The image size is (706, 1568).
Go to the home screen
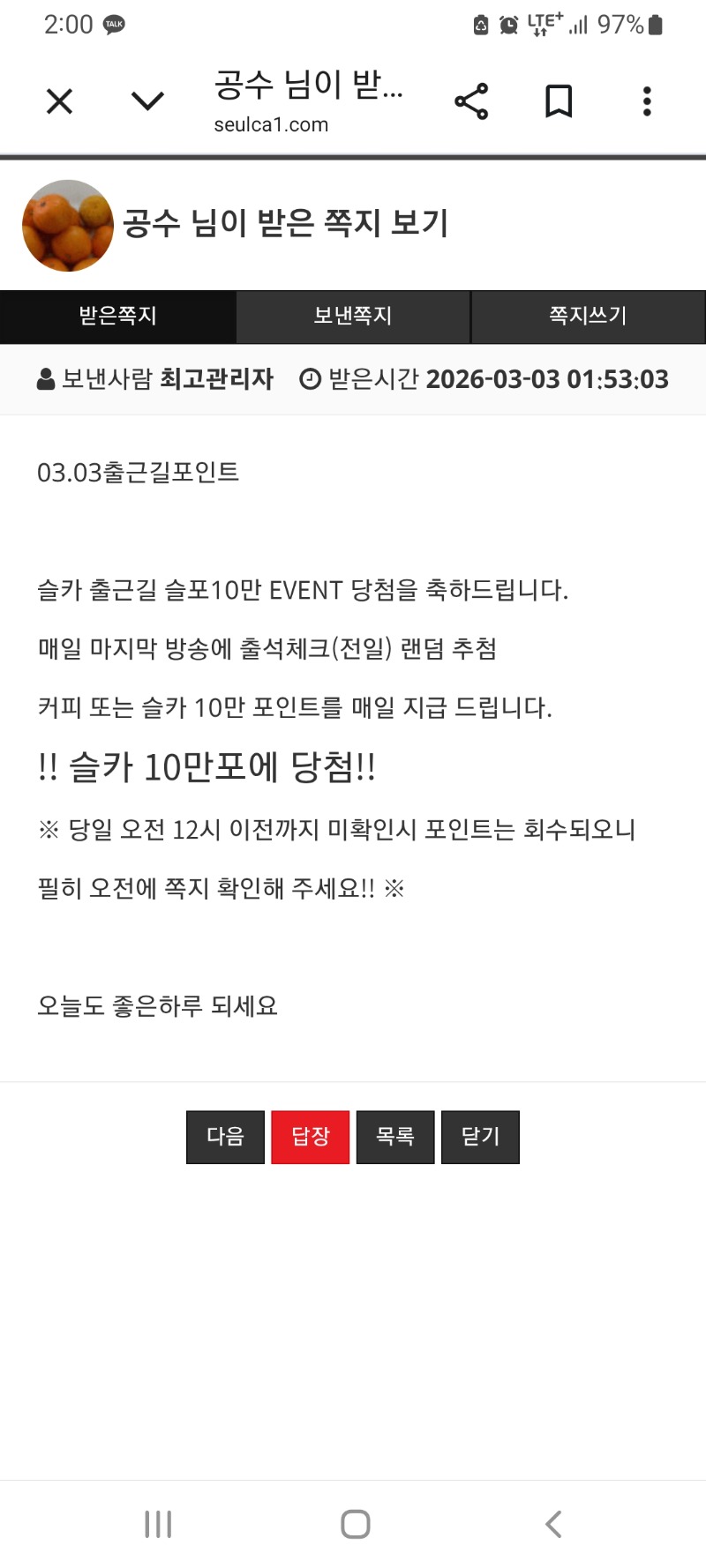click(355, 1524)
